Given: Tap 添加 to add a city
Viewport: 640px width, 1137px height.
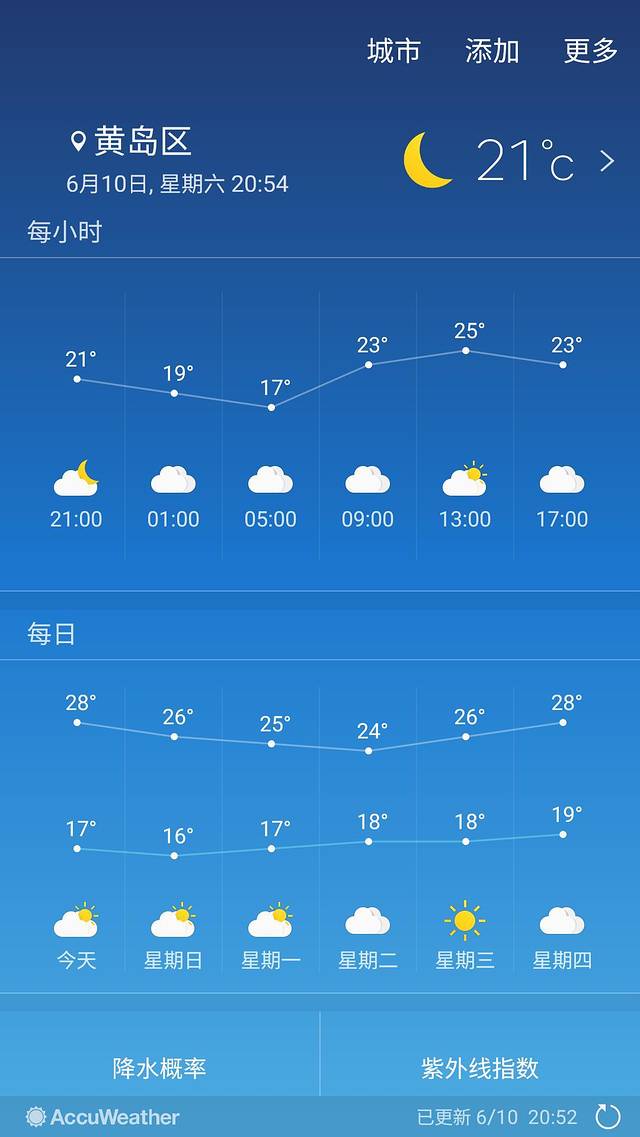Looking at the screenshot, I should [x=492, y=51].
